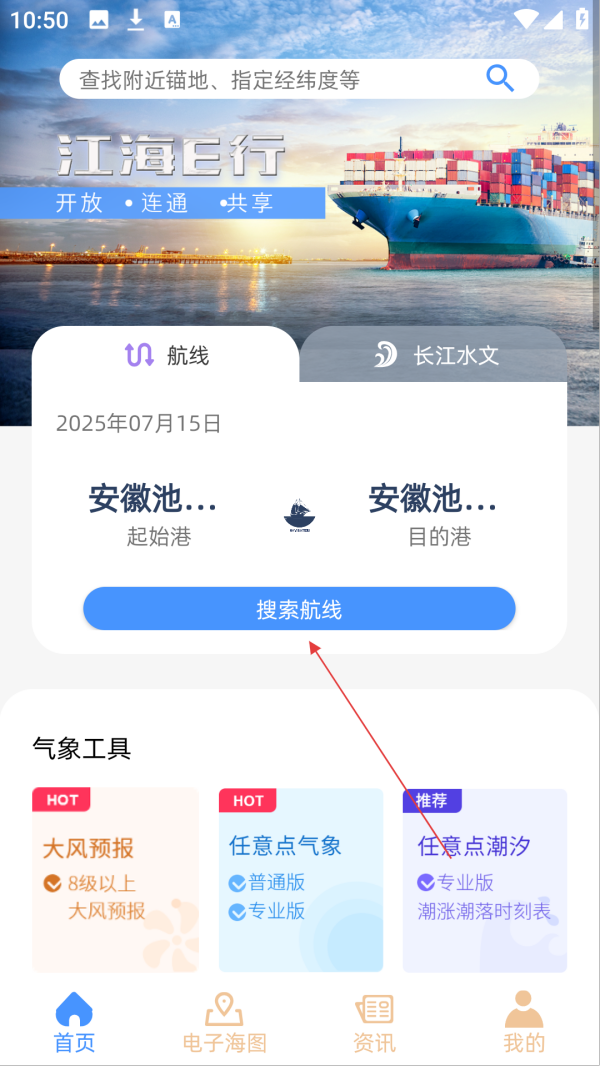600x1066 pixels.
Task: Open the 任意点潮汐 card
Action: pos(485,880)
